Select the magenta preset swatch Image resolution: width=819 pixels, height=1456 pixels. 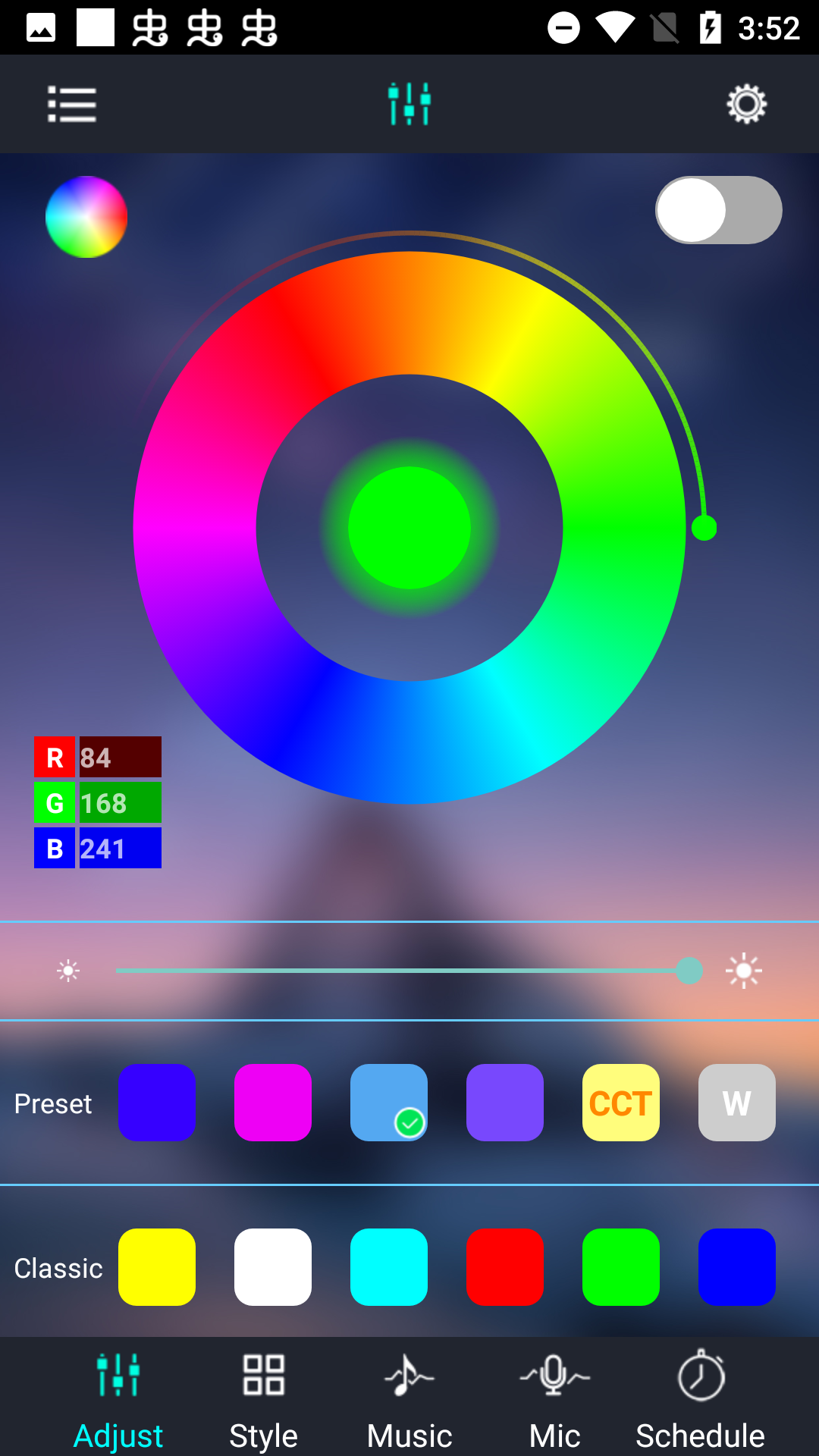[273, 1103]
